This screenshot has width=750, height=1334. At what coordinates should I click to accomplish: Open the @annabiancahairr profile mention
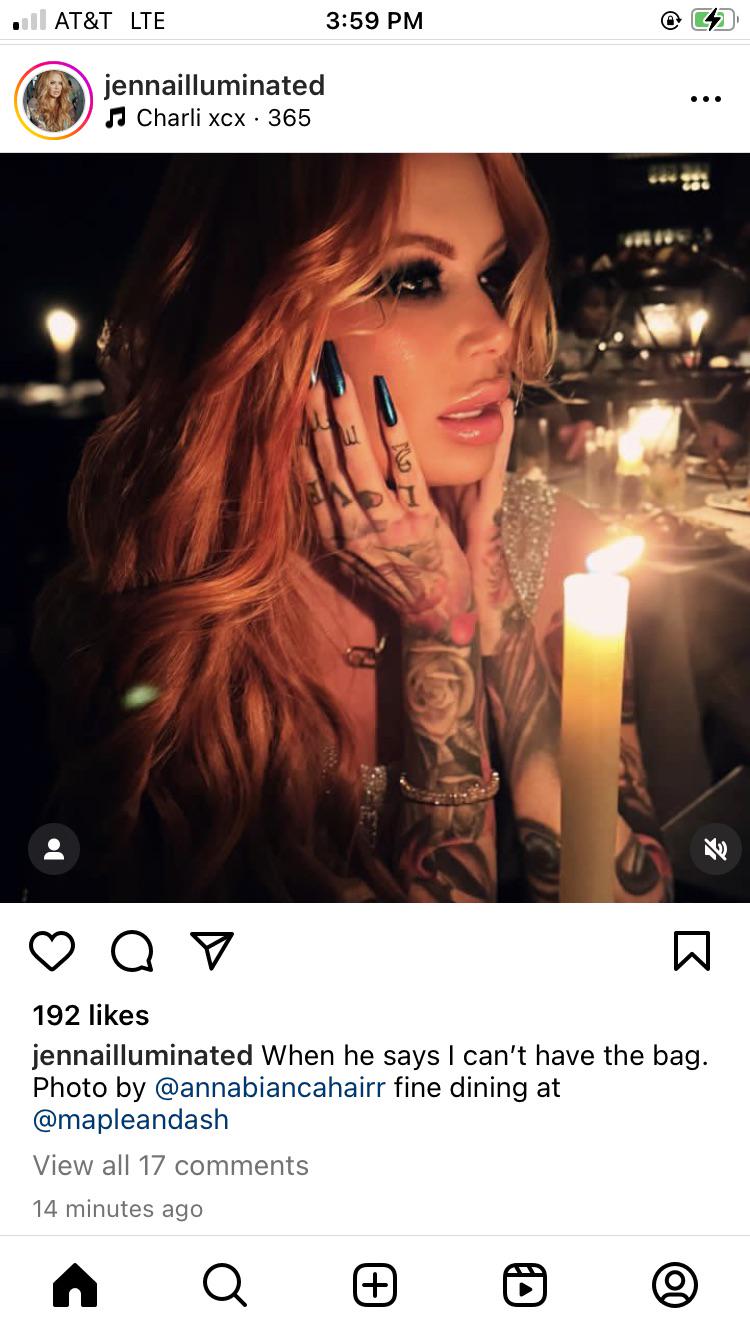click(269, 1087)
